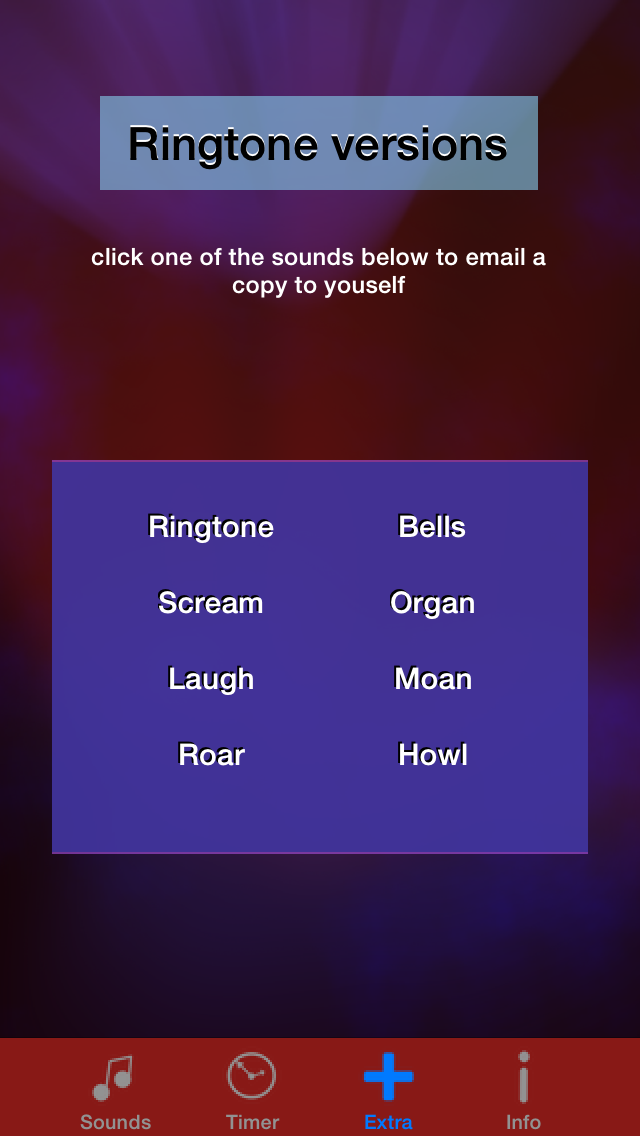Screen dimensions: 640x1136
Task: Pick the Laugh sound
Action: (211, 680)
